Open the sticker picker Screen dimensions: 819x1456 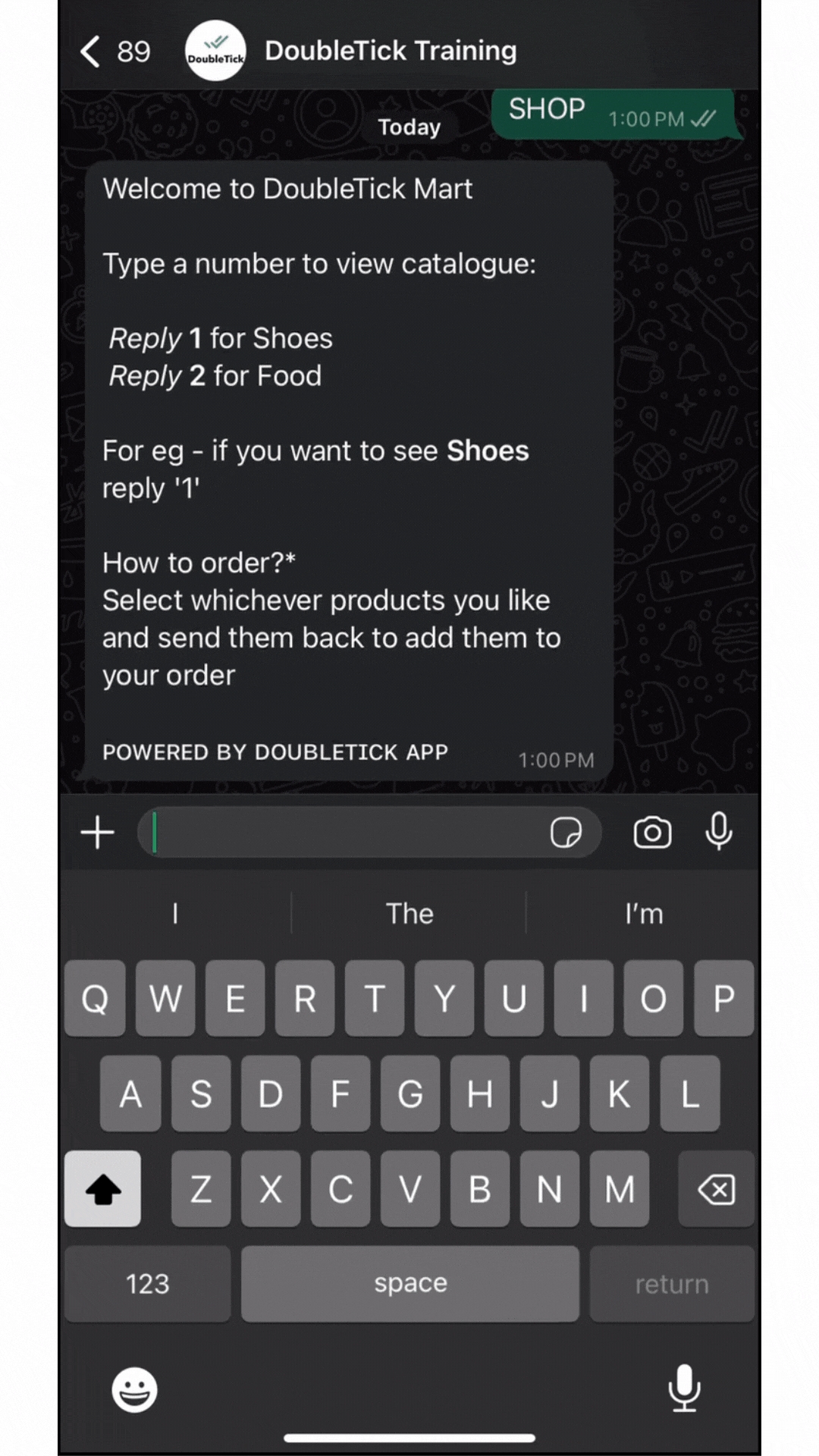point(566,833)
